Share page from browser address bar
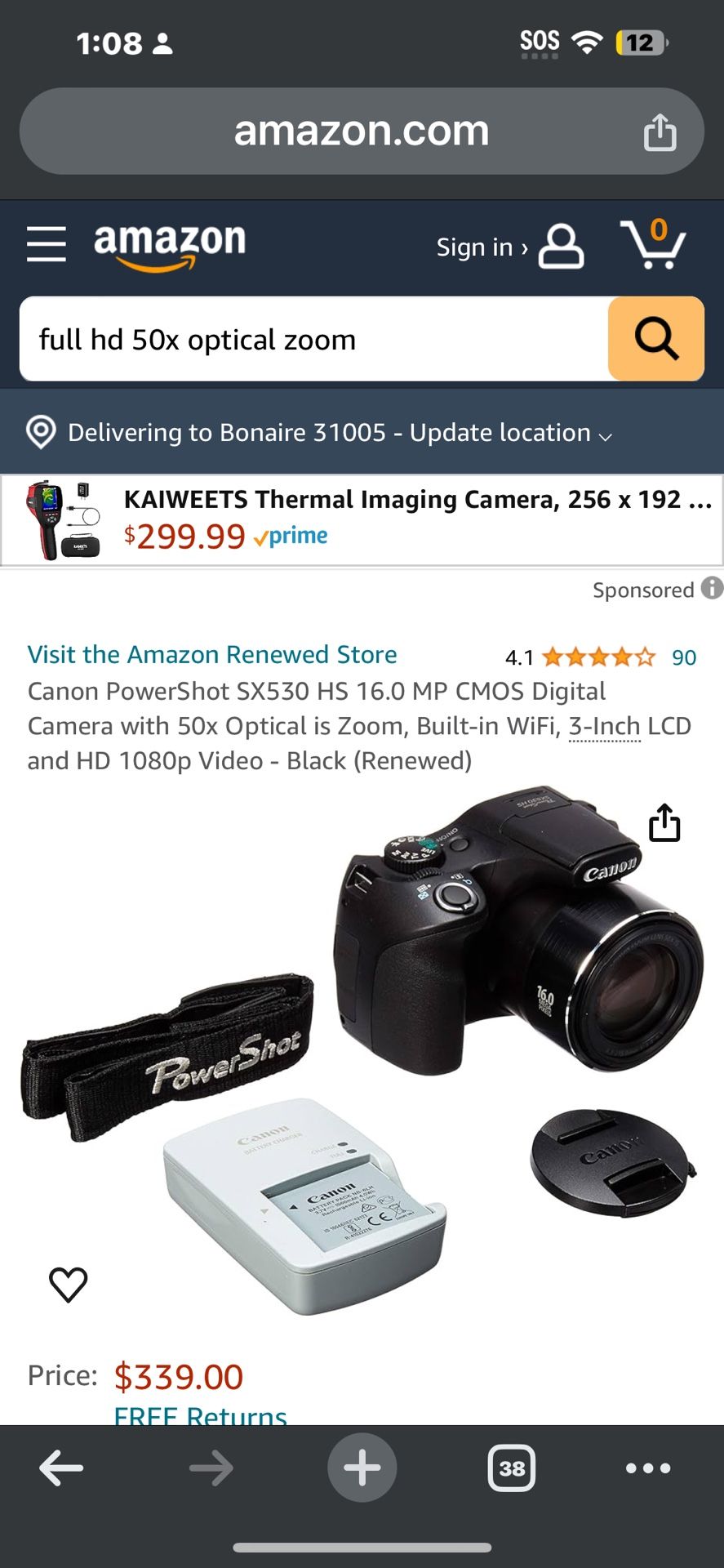The image size is (724, 1568). point(660,132)
